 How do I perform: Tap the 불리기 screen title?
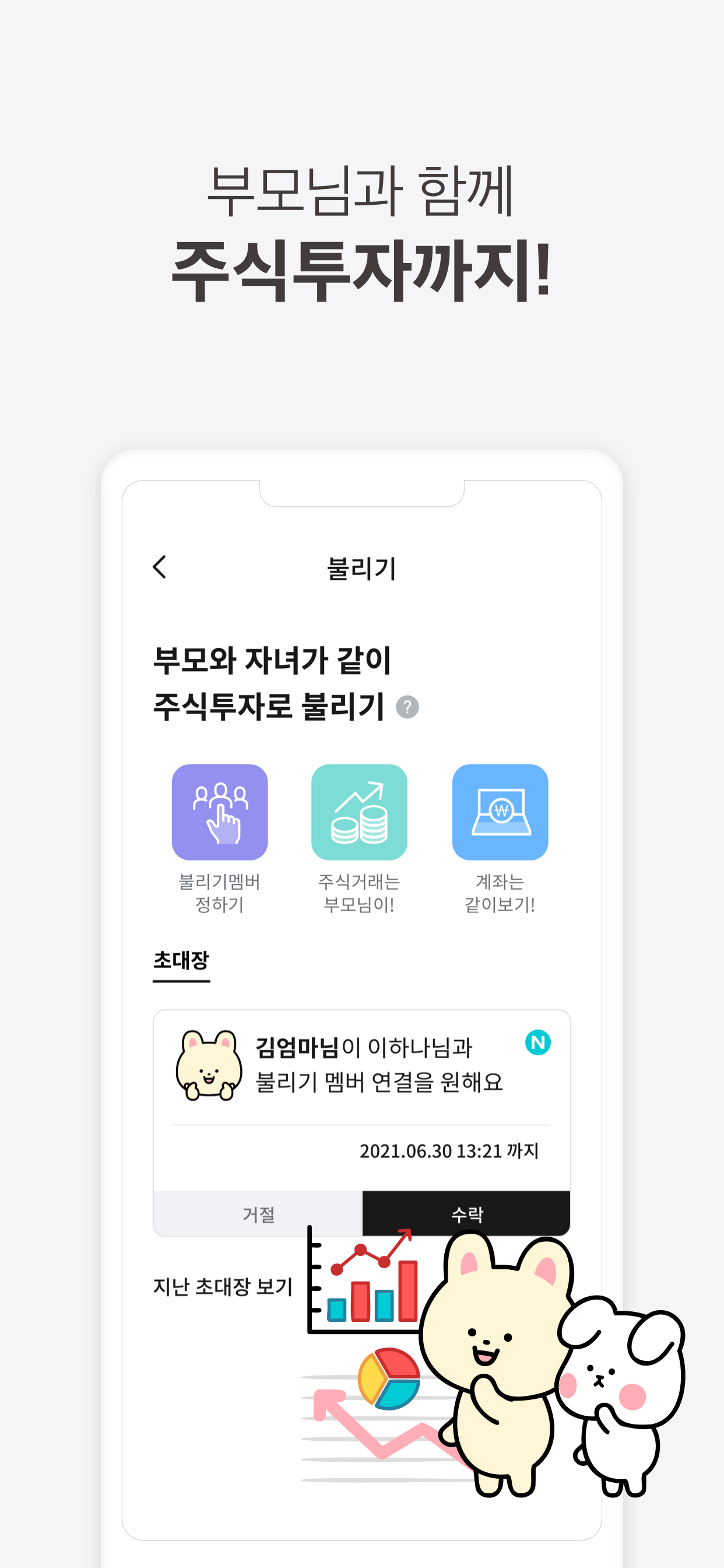pyautogui.click(x=362, y=568)
